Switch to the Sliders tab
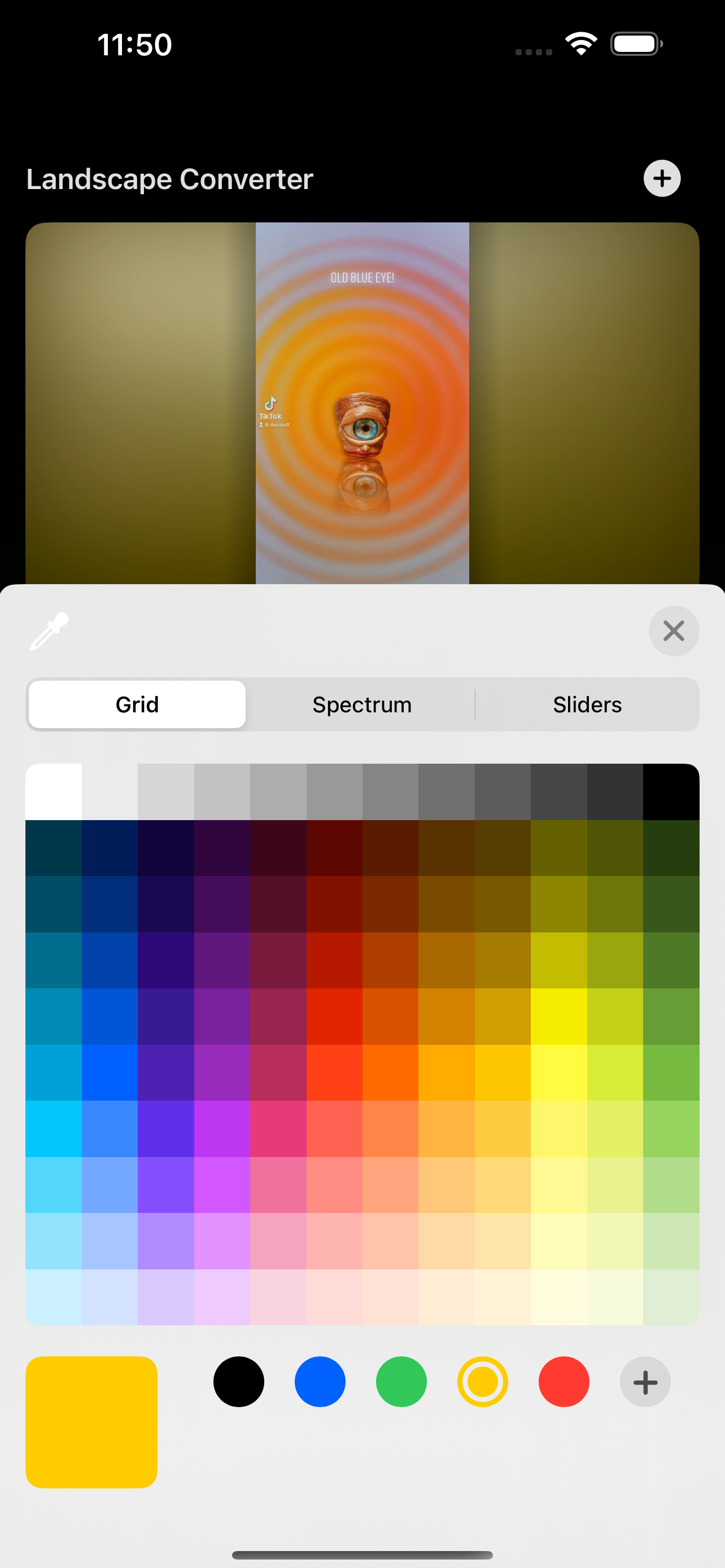Image resolution: width=725 pixels, height=1568 pixels. click(587, 704)
